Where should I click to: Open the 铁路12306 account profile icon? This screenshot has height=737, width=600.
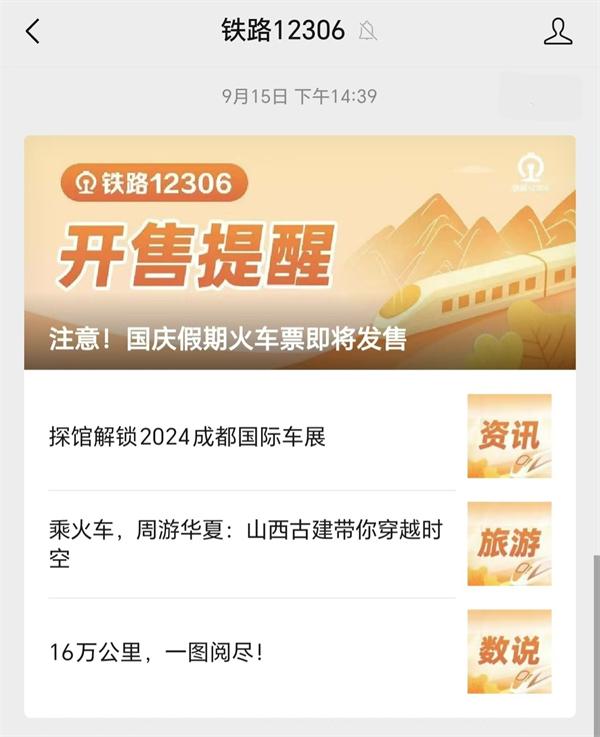pos(558,31)
